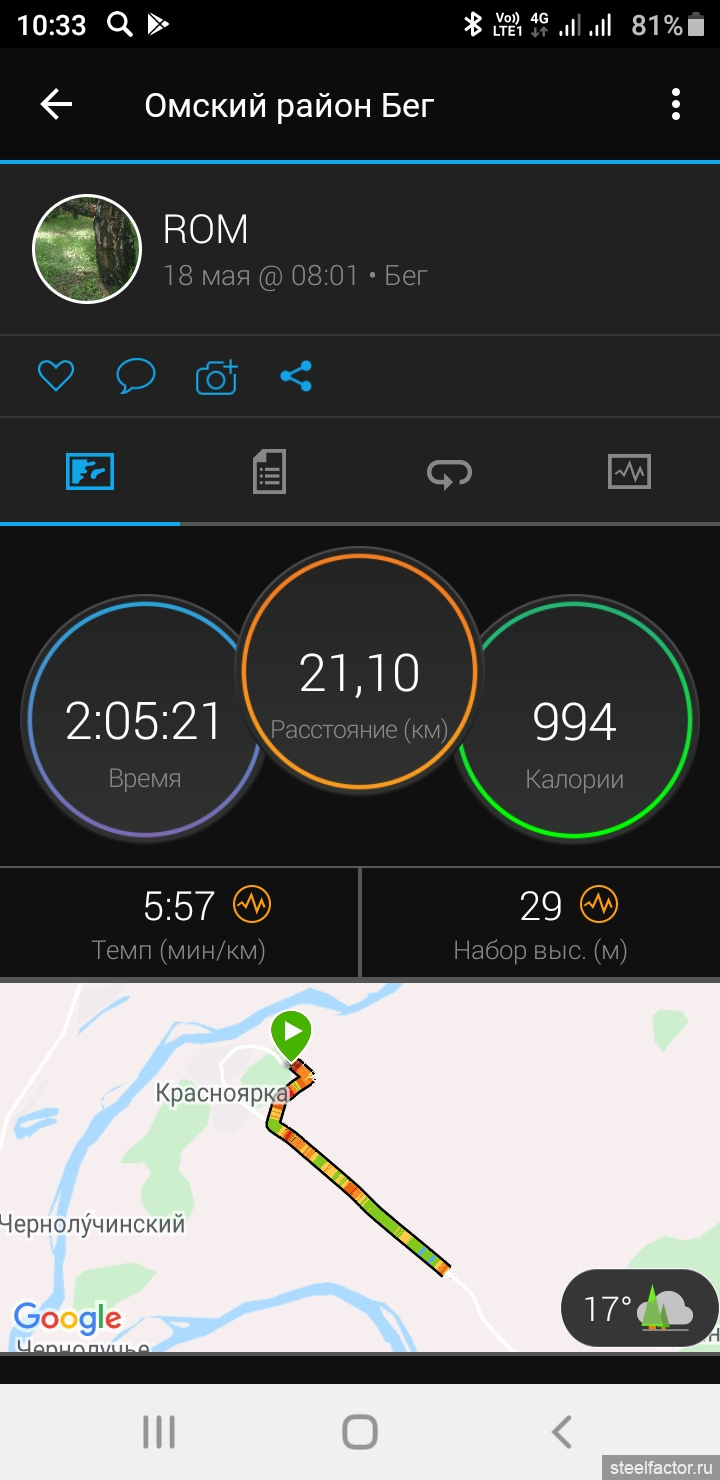
Task: Open comments for this activity
Action: click(x=136, y=377)
